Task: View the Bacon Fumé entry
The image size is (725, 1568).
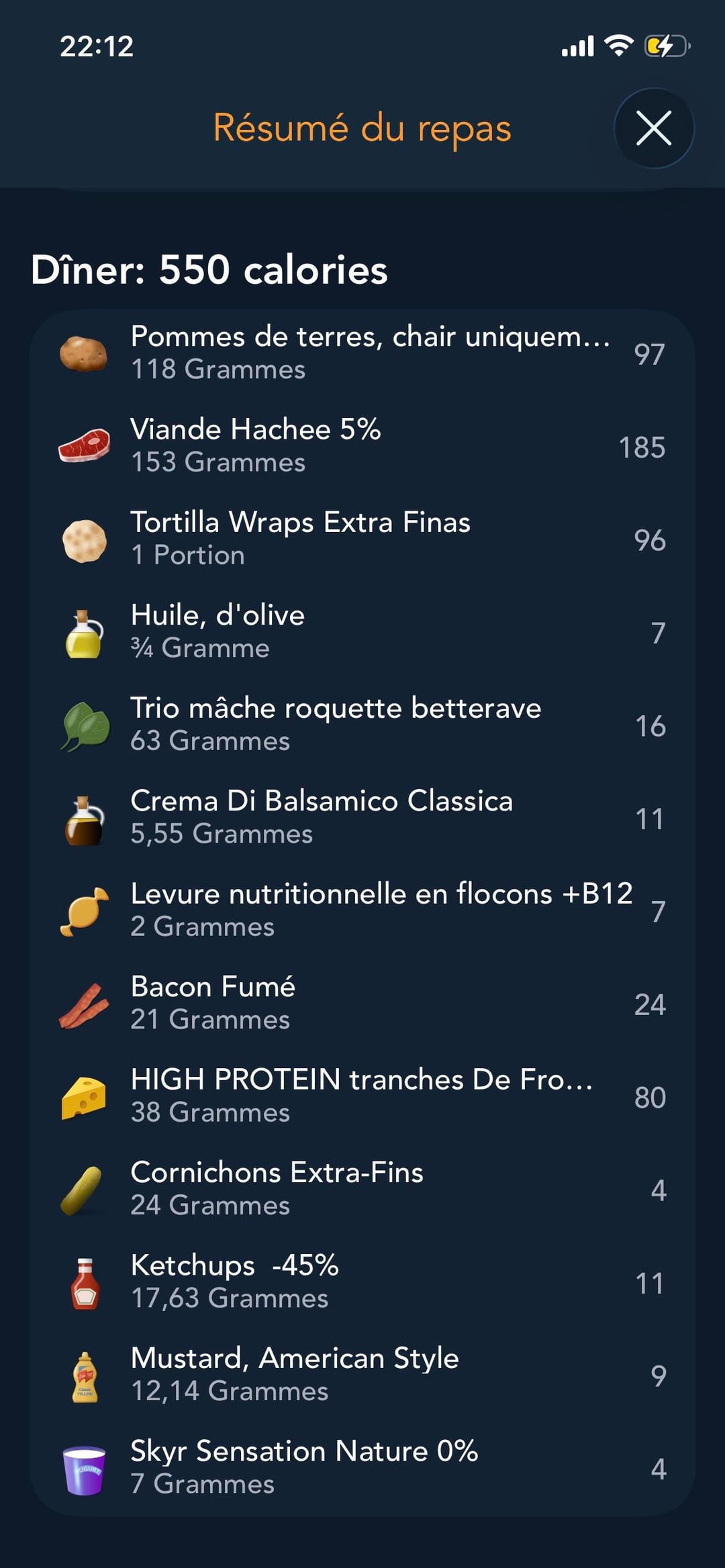Action: [362, 1003]
